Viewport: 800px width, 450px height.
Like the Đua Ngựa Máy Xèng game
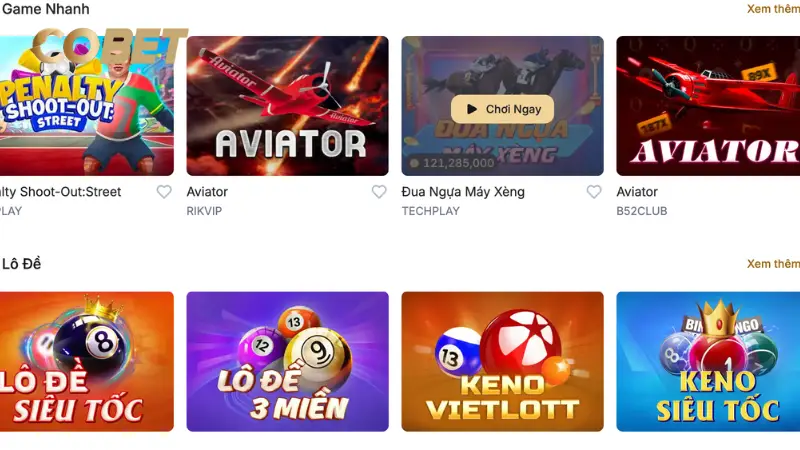[x=594, y=192]
